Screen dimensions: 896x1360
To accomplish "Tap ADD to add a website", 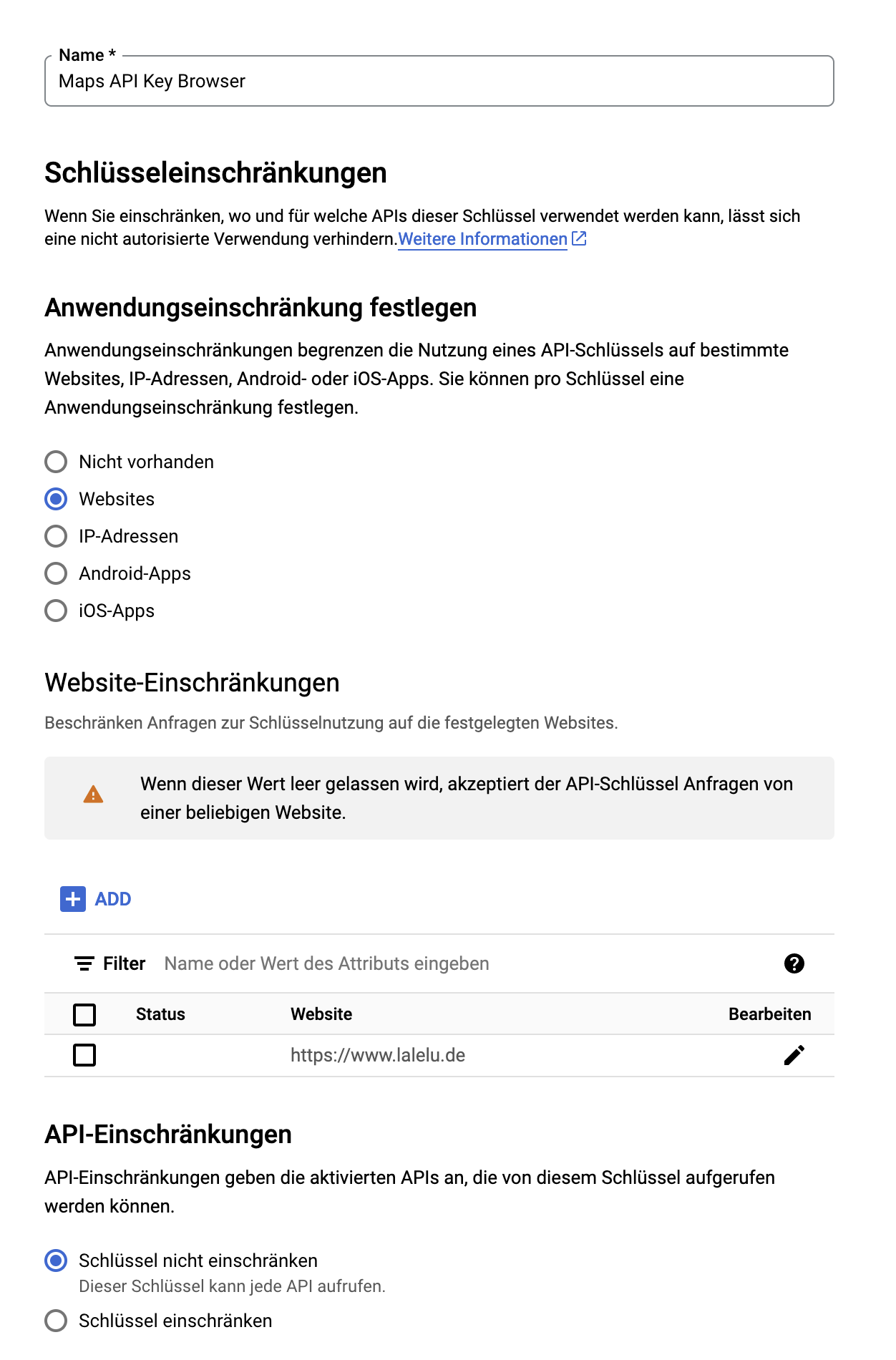I will pyautogui.click(x=96, y=899).
